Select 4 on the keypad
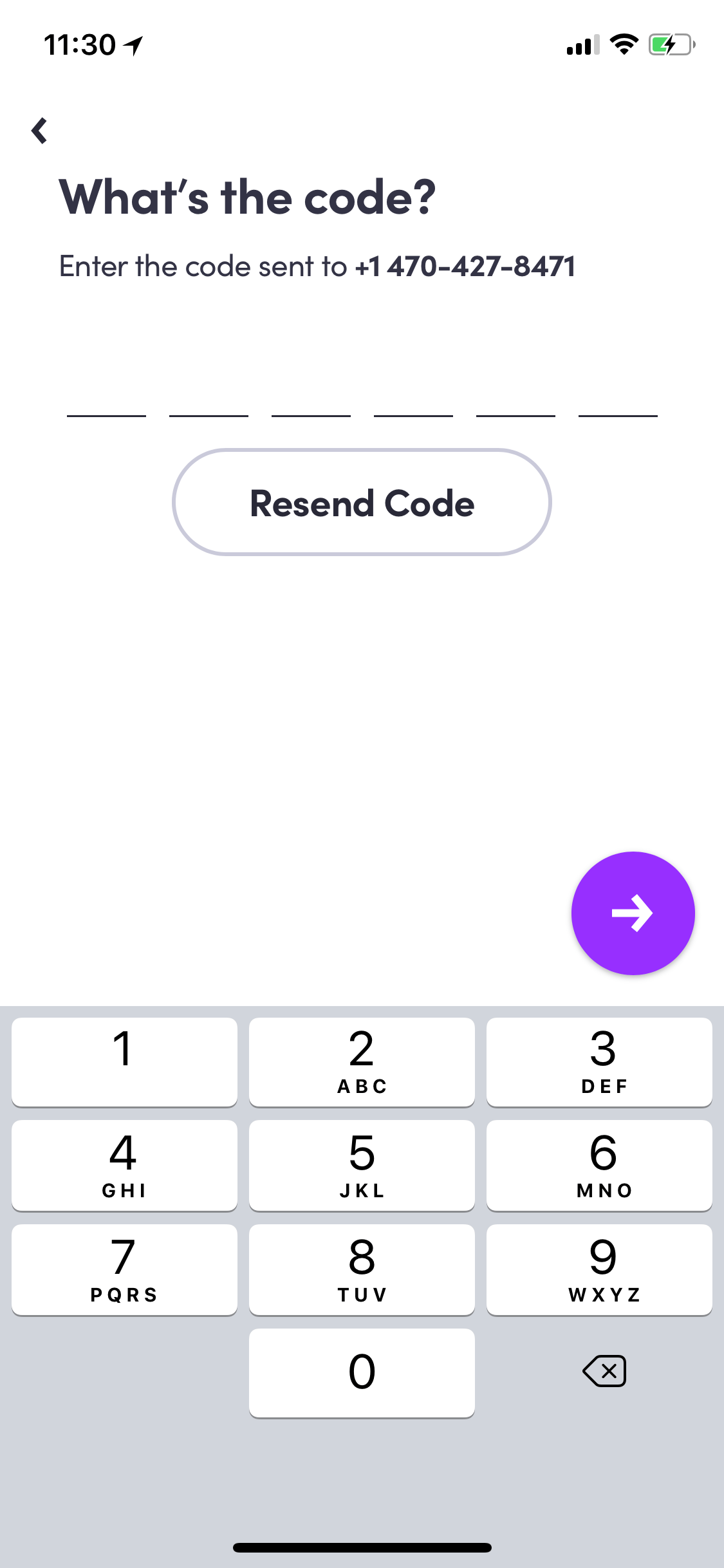Viewport: 724px width, 1568px height. point(124,1166)
